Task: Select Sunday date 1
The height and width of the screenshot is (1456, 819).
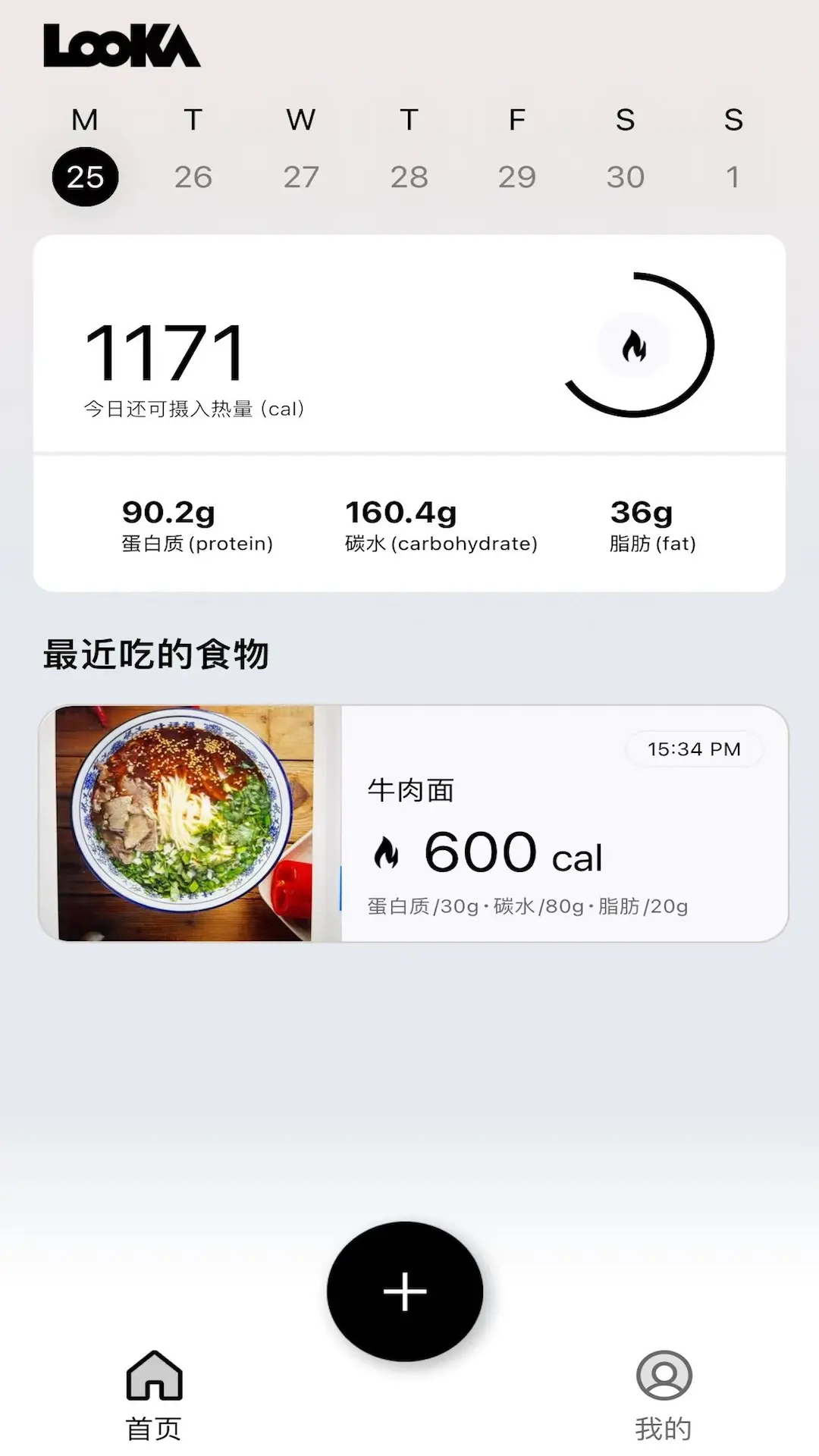Action: tap(733, 176)
